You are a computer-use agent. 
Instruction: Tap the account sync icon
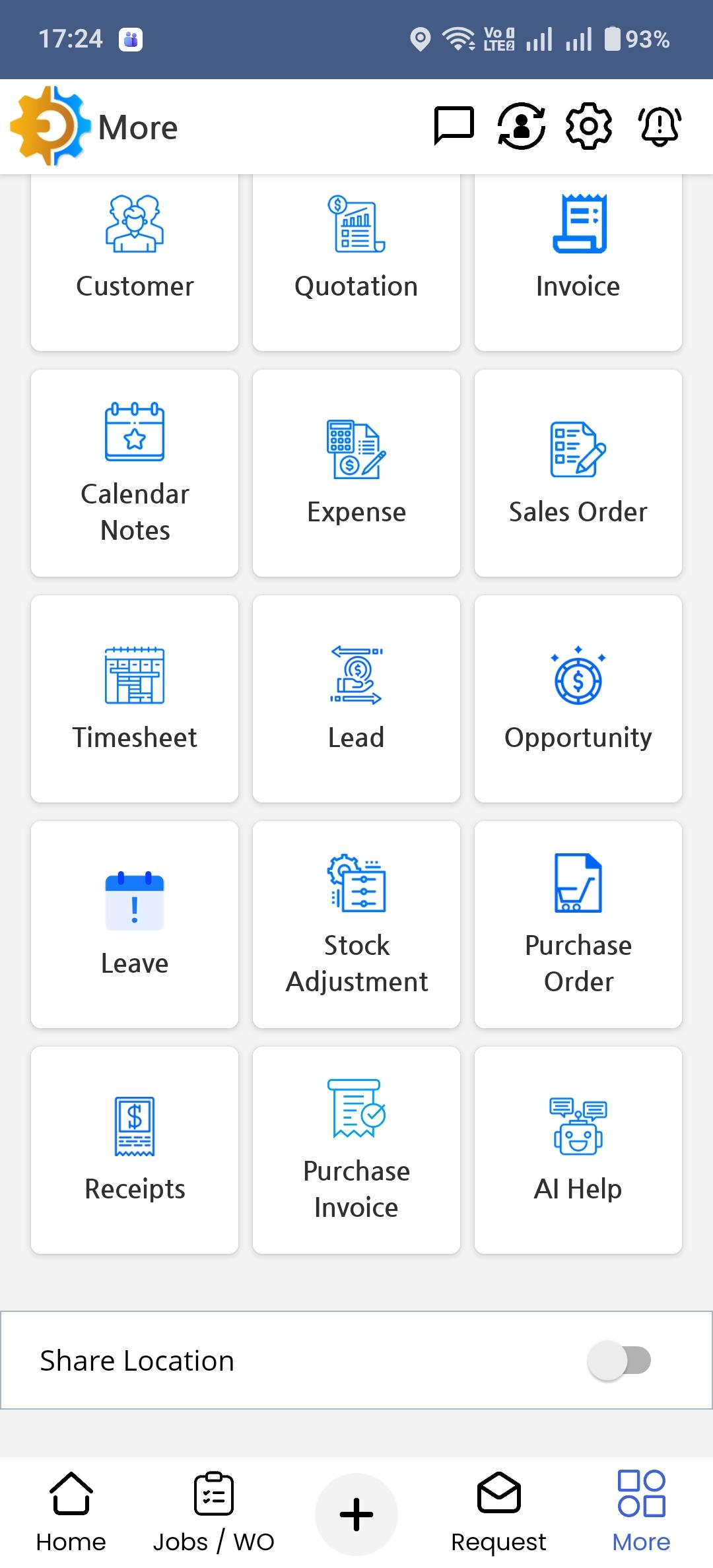pyautogui.click(x=521, y=125)
